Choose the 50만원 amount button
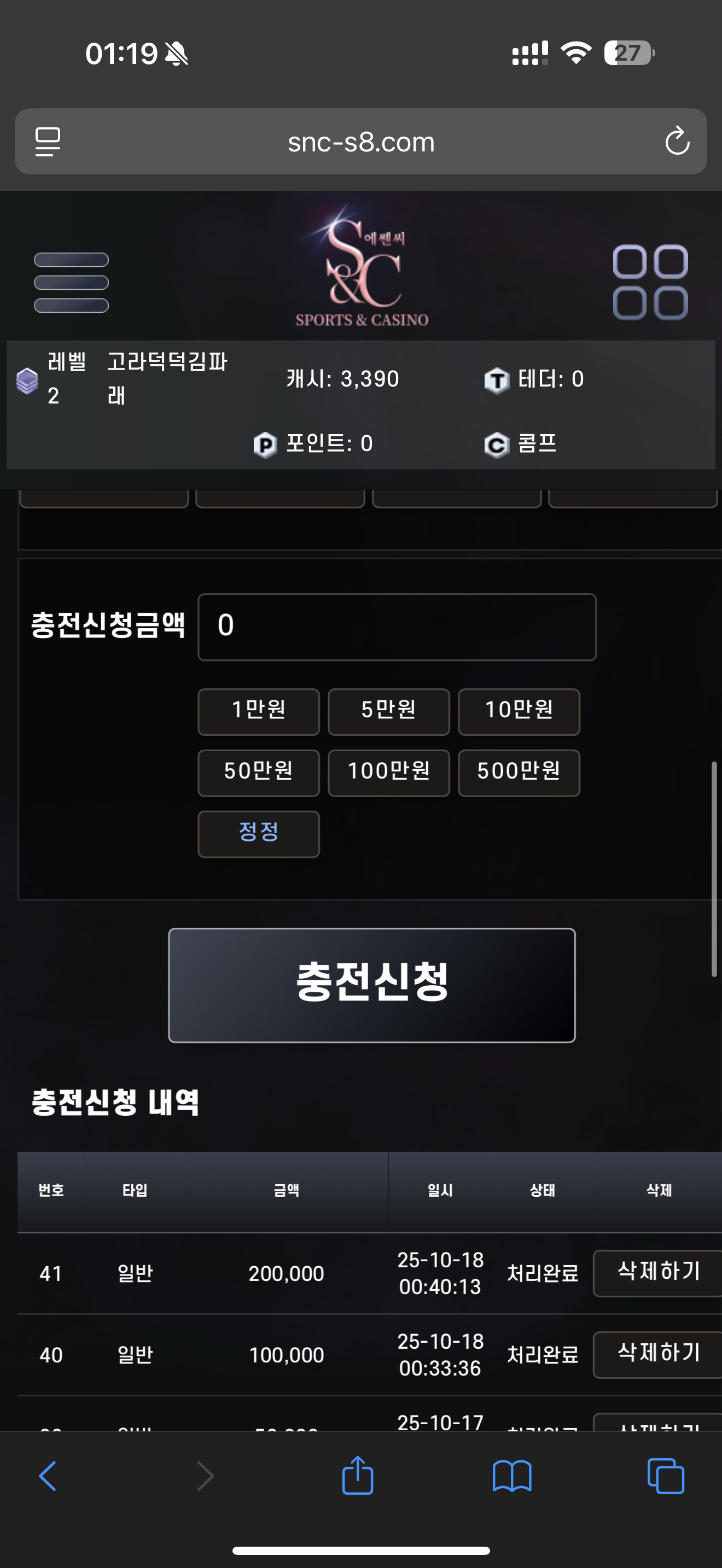The width and height of the screenshot is (722, 1568). 259,773
